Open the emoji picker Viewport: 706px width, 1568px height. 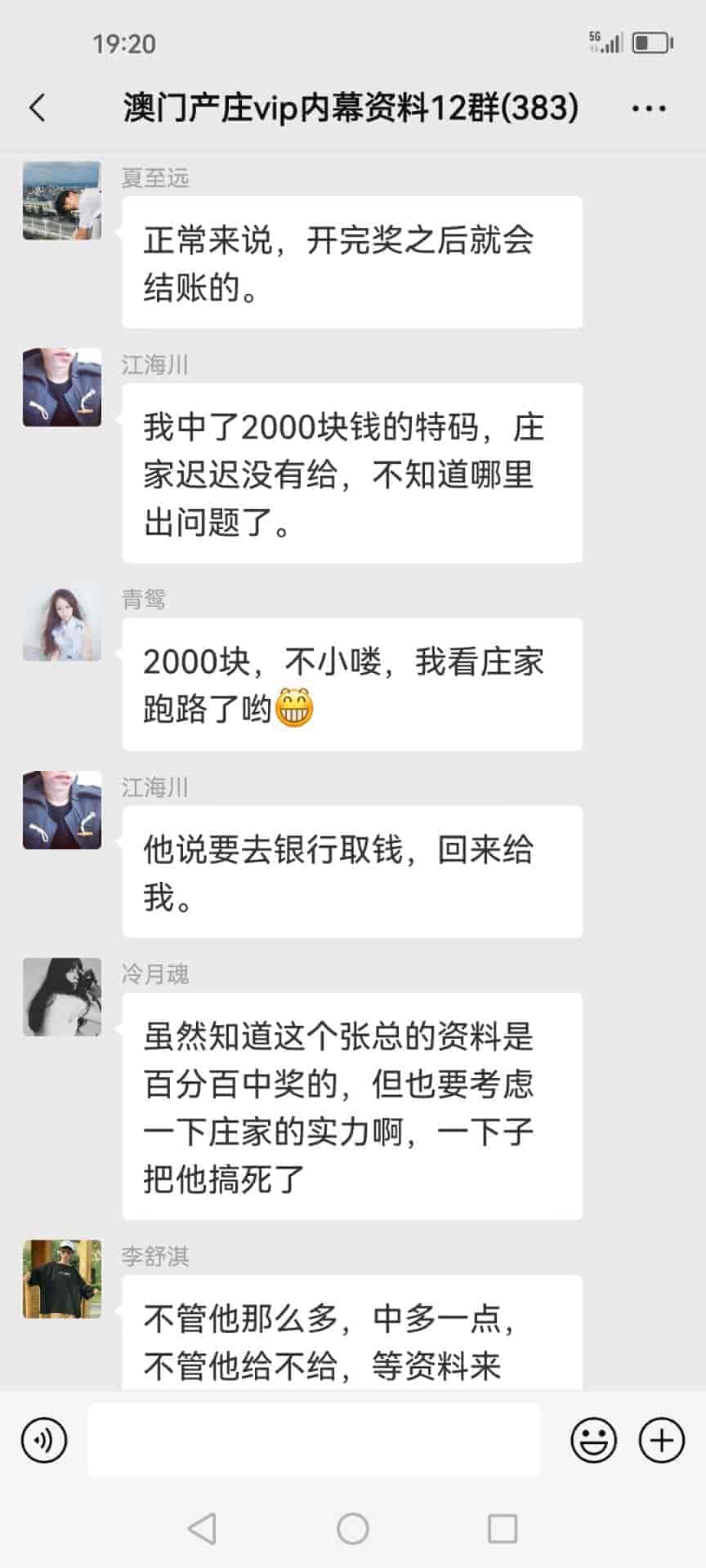[593, 1440]
